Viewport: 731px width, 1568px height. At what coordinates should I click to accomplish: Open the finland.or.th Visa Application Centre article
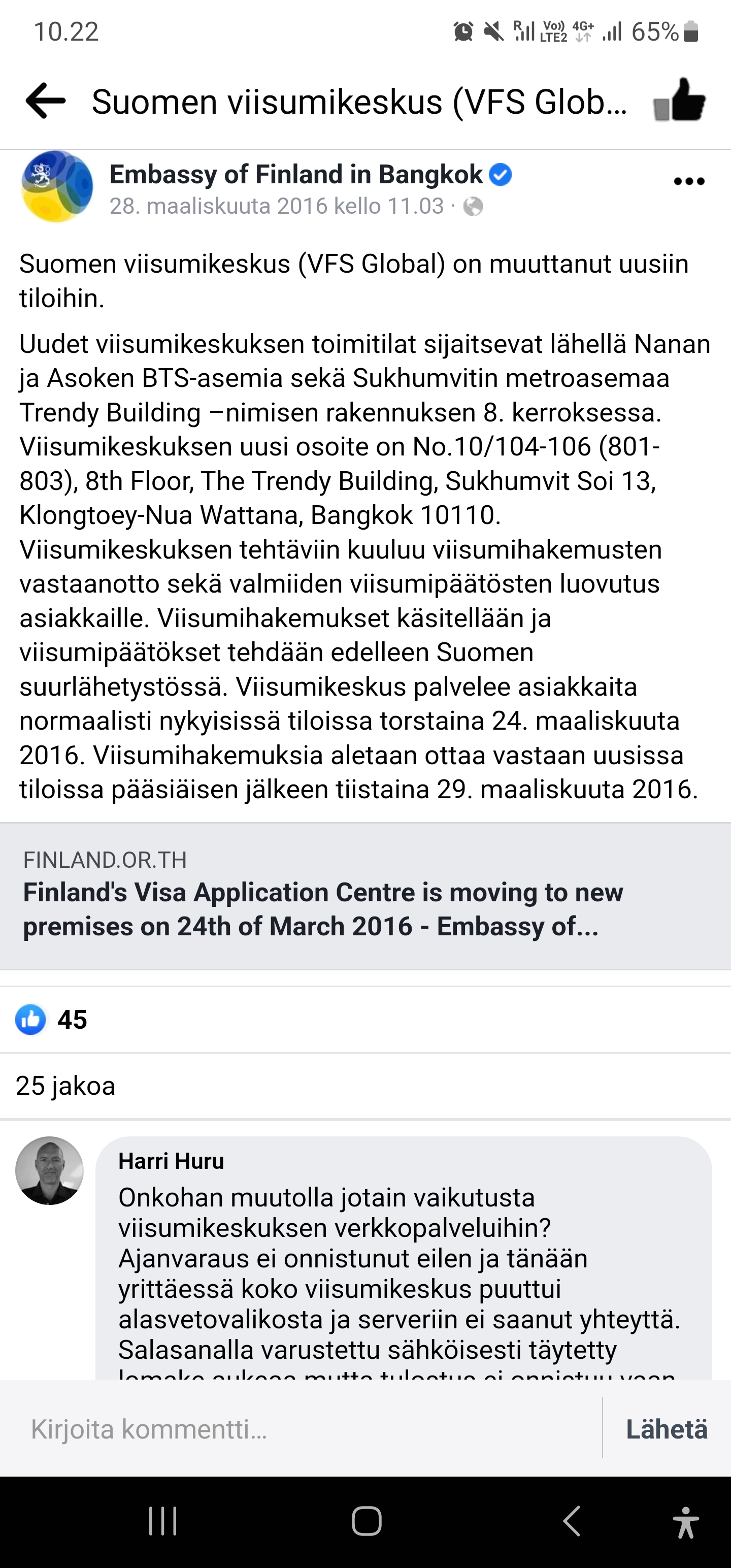point(365,896)
